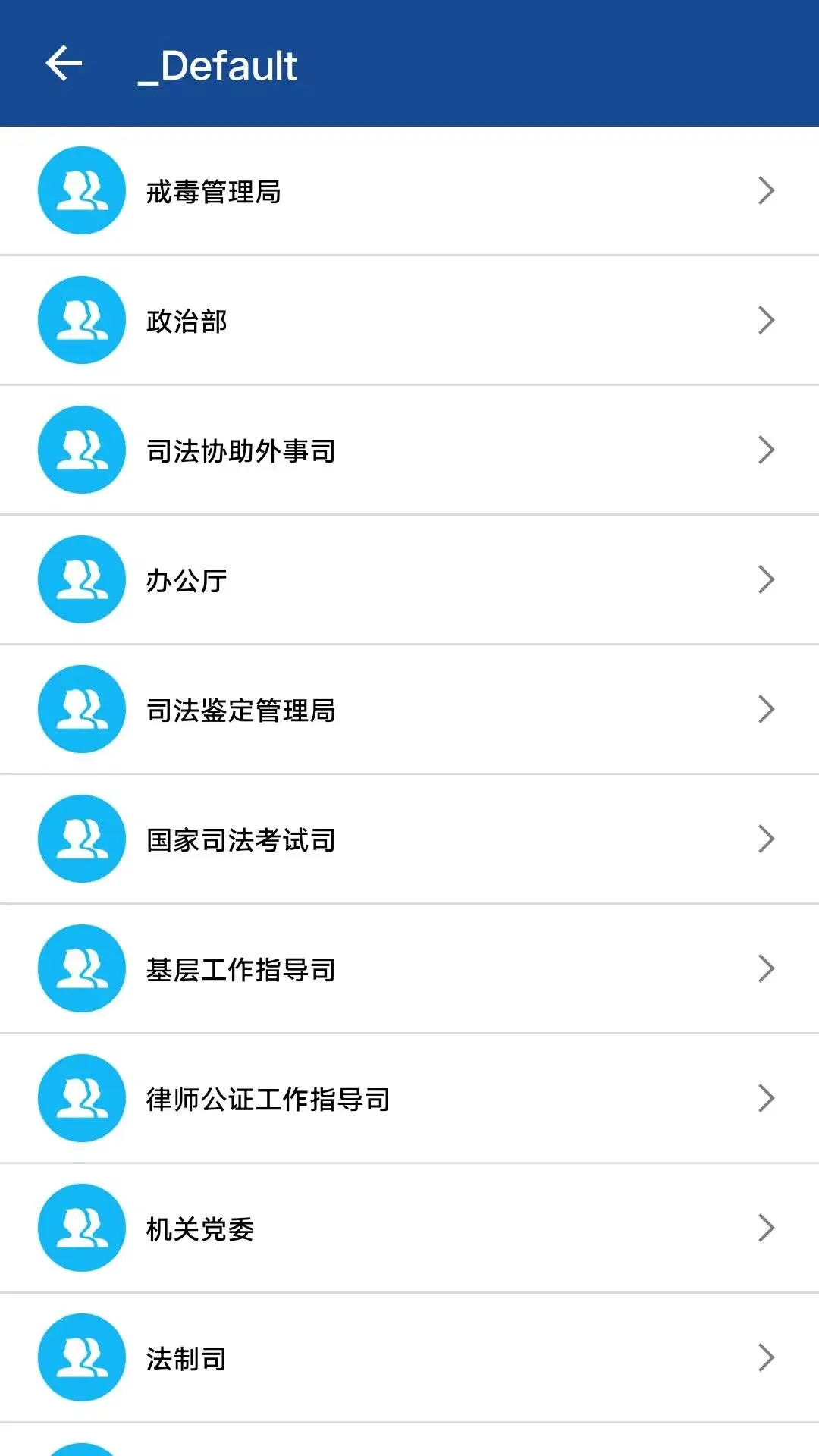
Task: Select the 司法鉴定管理局 group icon
Action: (x=81, y=709)
